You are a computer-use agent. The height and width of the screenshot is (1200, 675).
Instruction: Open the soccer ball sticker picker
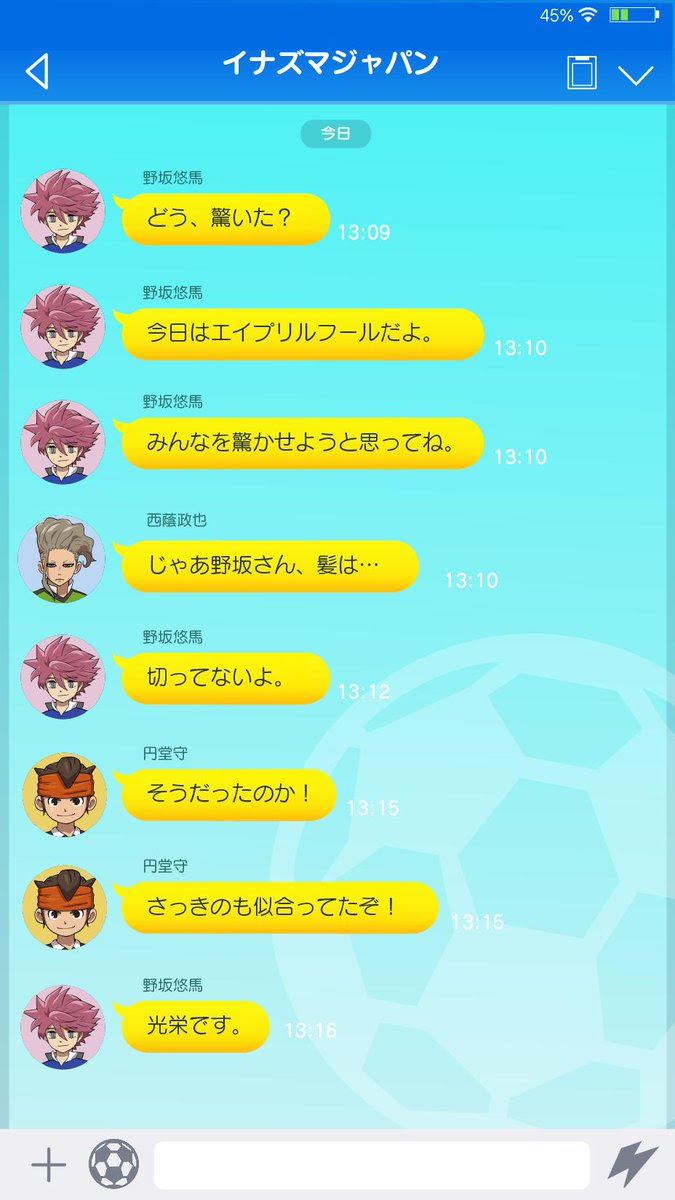113,1165
